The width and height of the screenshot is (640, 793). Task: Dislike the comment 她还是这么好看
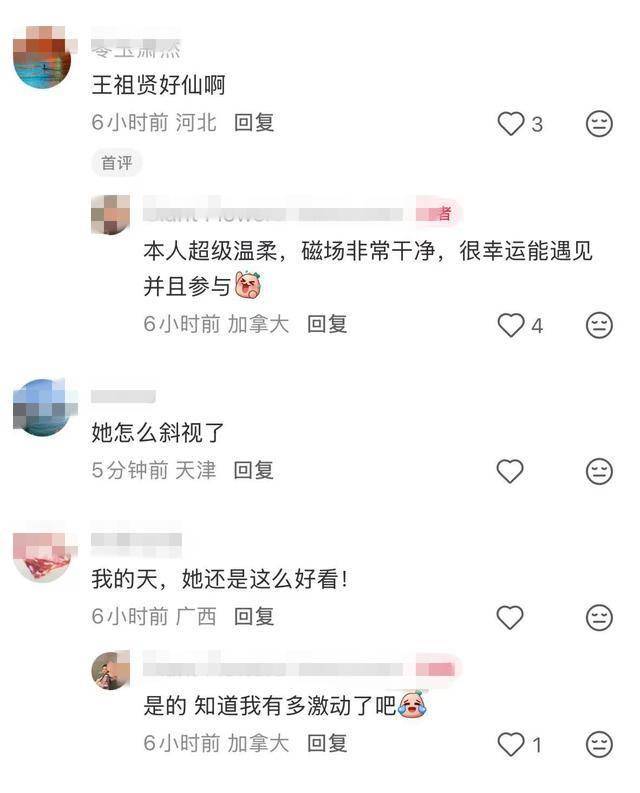pyautogui.click(x=599, y=617)
